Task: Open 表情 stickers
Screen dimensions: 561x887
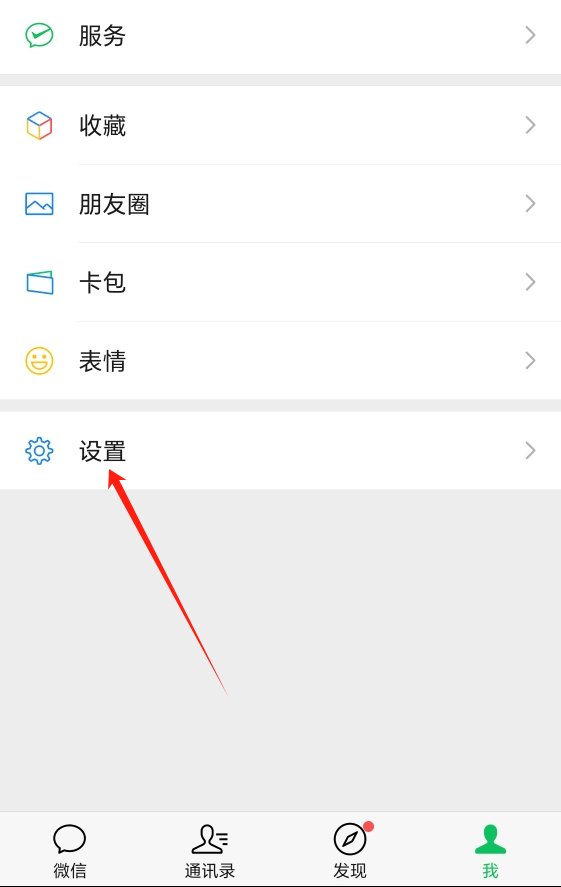Action: [x=280, y=360]
